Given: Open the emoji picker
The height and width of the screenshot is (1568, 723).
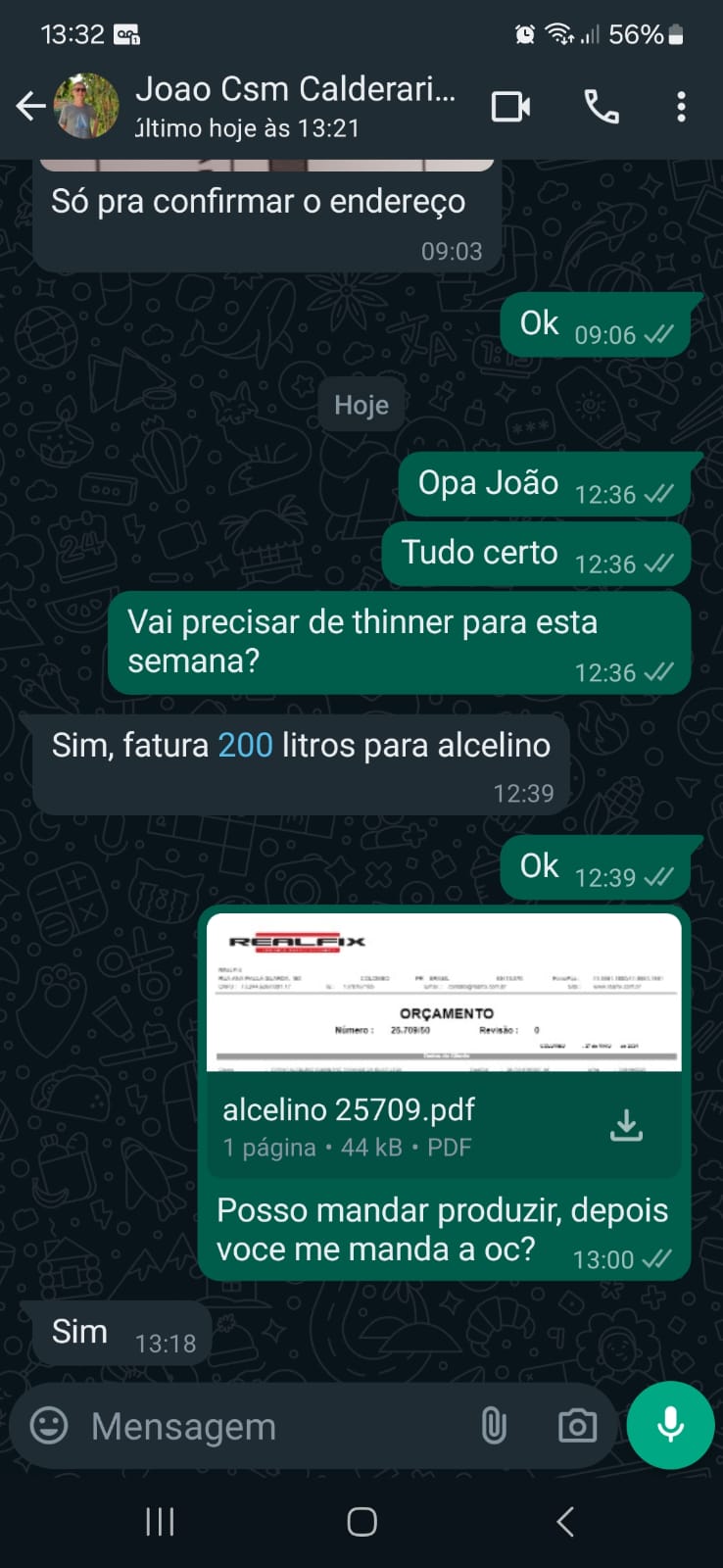Looking at the screenshot, I should tap(49, 1426).
